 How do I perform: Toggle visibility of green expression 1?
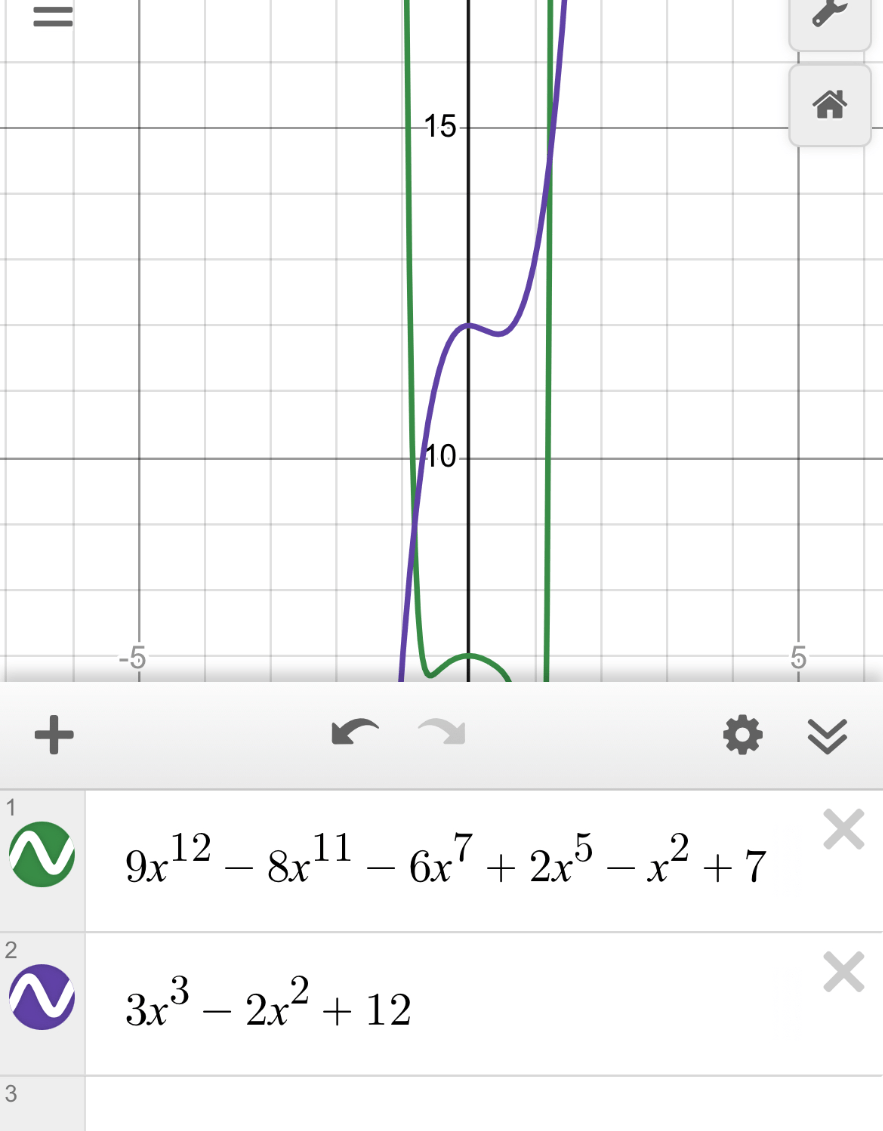[42, 854]
